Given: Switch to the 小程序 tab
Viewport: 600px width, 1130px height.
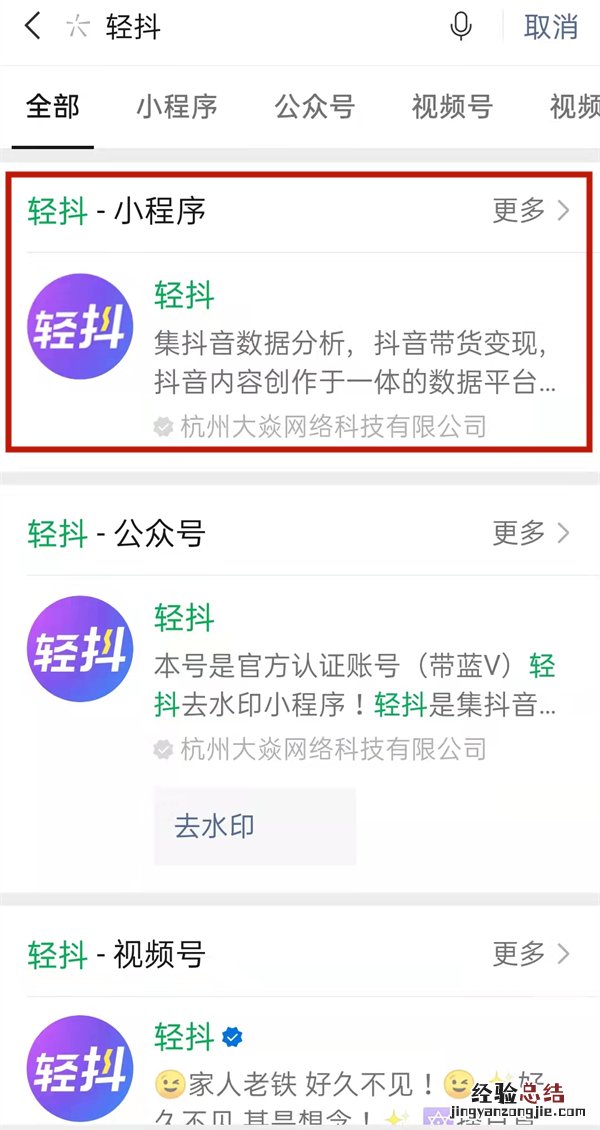Looking at the screenshot, I should (177, 107).
